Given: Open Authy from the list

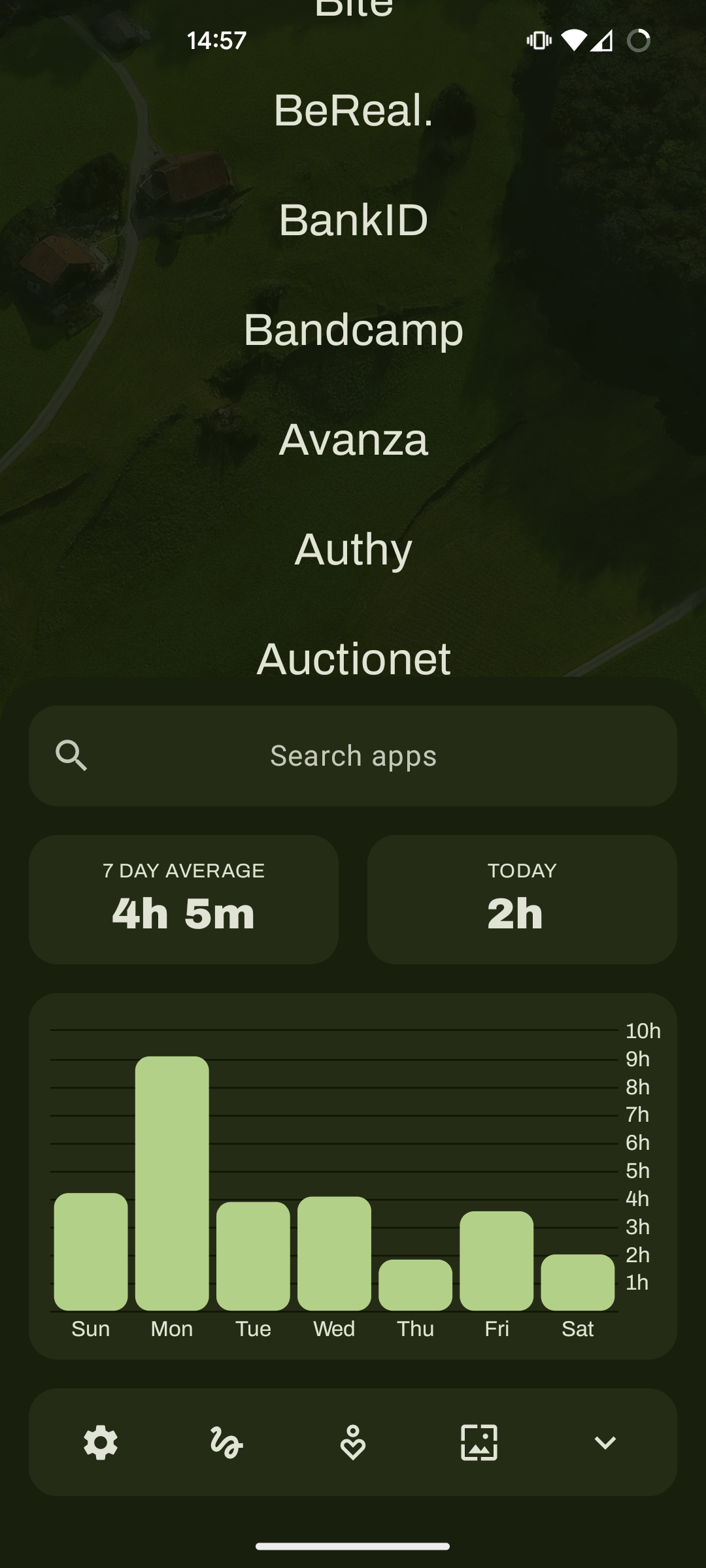Looking at the screenshot, I should tap(353, 549).
